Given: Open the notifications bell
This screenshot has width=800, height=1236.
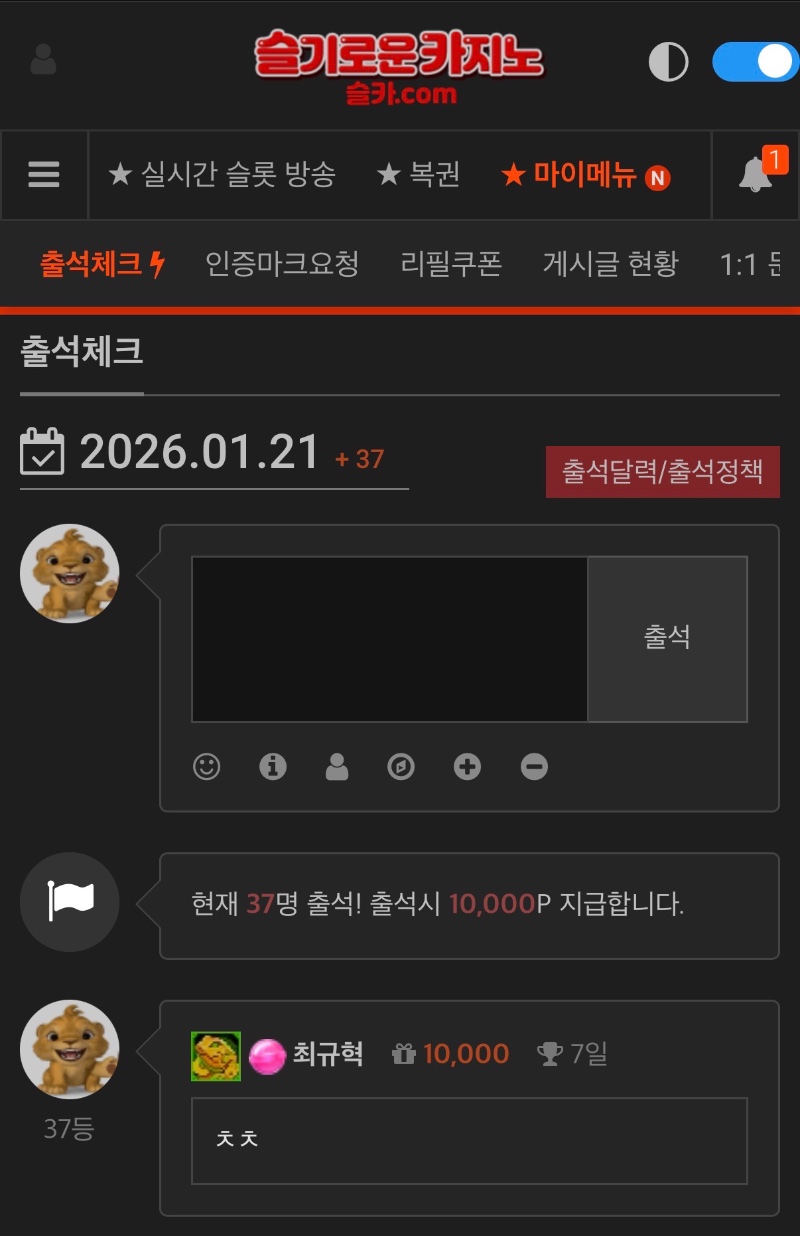Looking at the screenshot, I should [755, 175].
